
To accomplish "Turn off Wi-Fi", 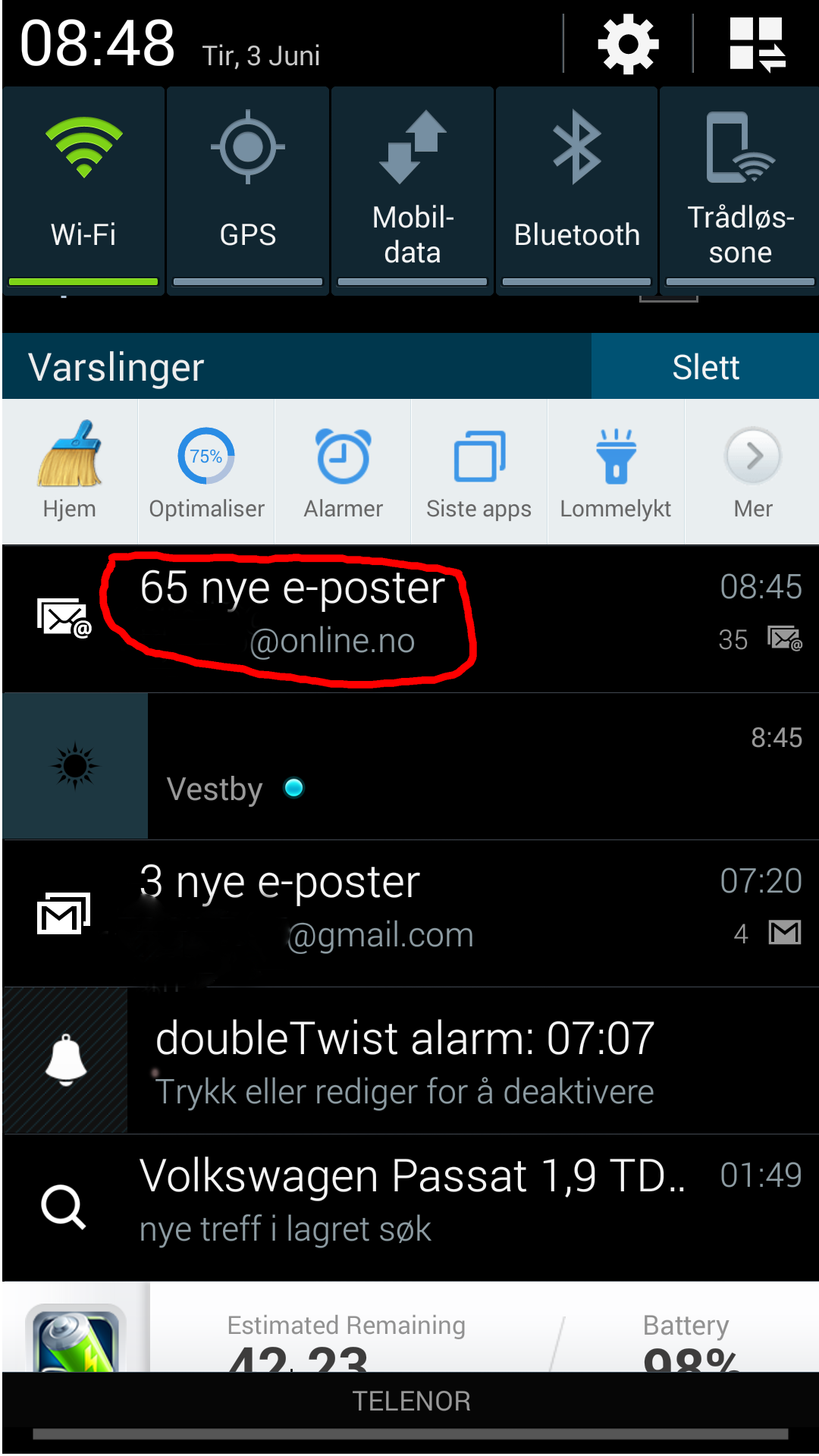I will pyautogui.click(x=83, y=190).
